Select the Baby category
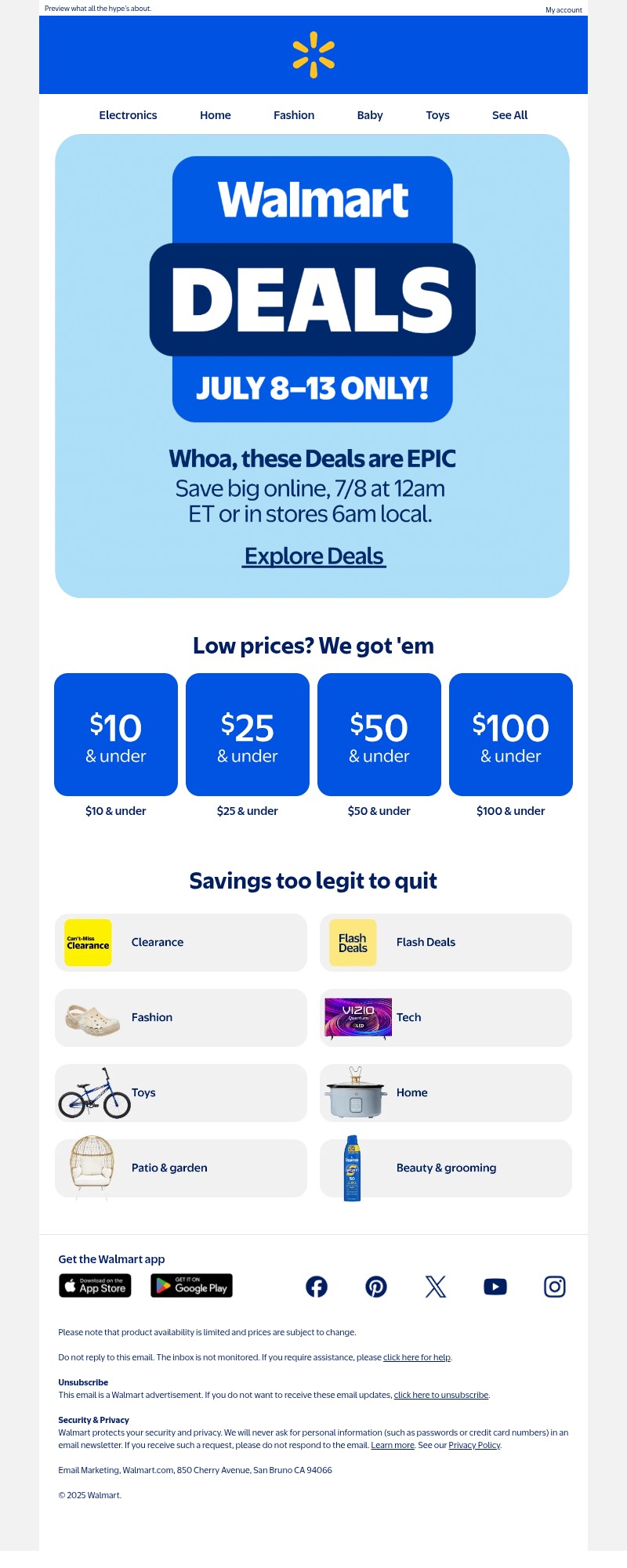This screenshot has width=627, height=1568. pyautogui.click(x=370, y=115)
